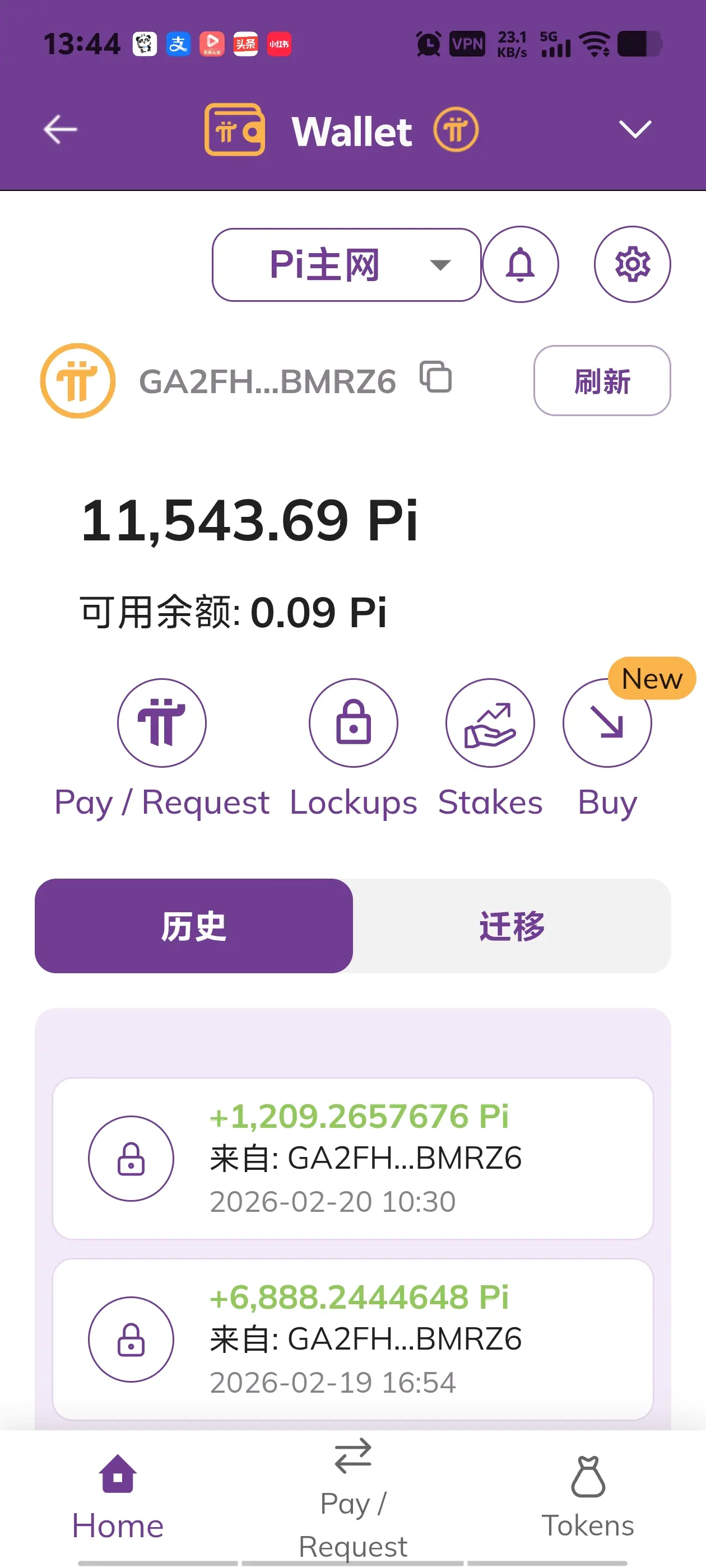706x1568 pixels.
Task: Open the Pay / Request action circle
Action: click(162, 722)
